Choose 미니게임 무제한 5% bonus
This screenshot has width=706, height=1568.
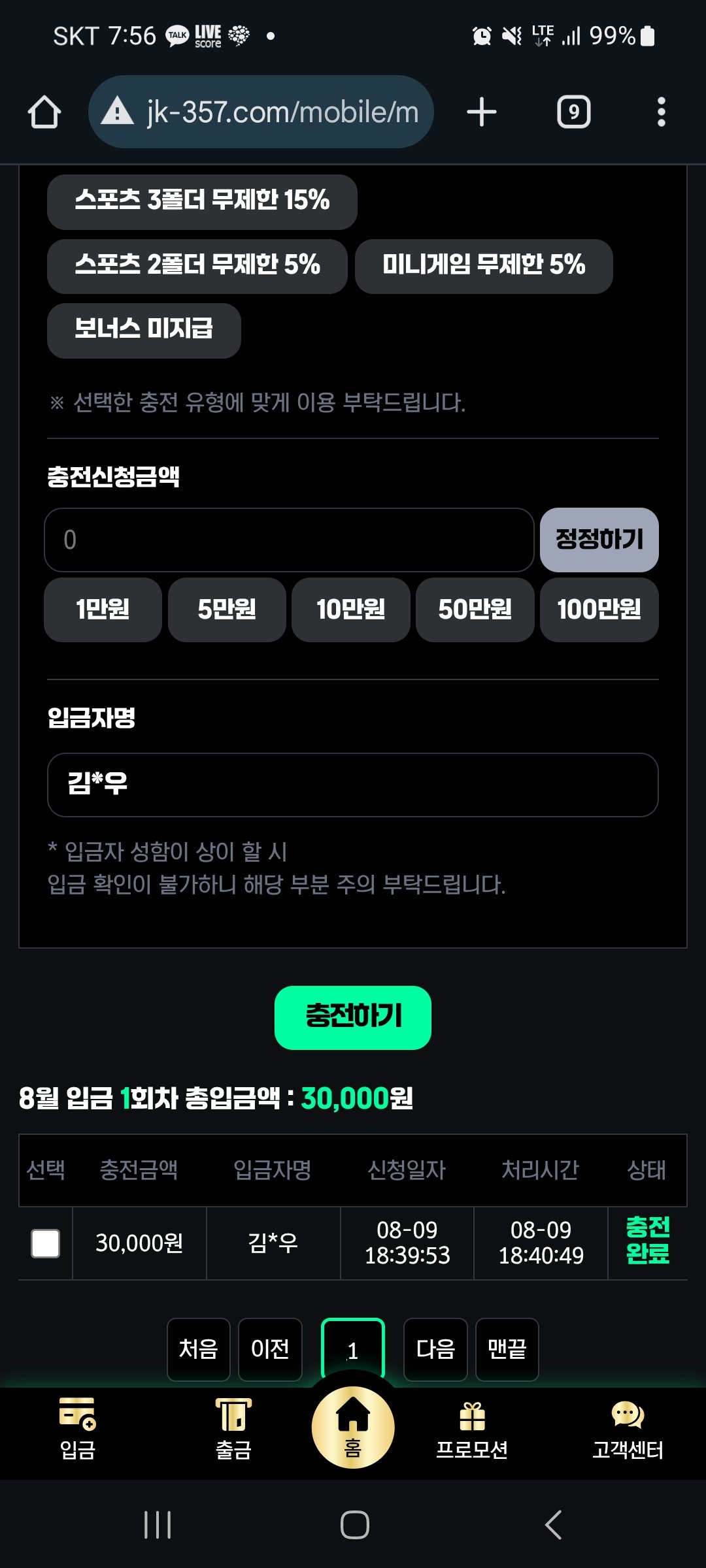pos(483,265)
